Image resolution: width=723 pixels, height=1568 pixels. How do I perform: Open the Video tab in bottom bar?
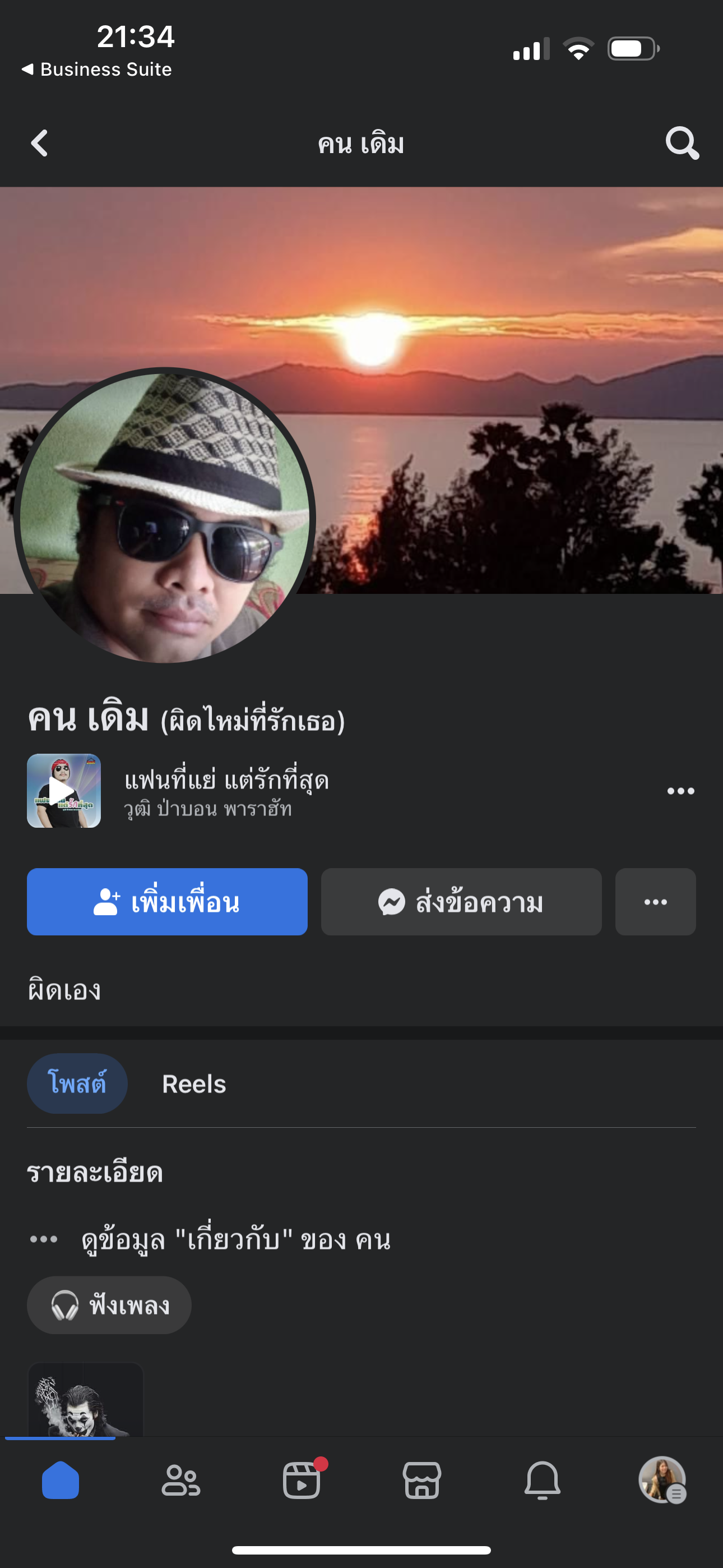[302, 1481]
